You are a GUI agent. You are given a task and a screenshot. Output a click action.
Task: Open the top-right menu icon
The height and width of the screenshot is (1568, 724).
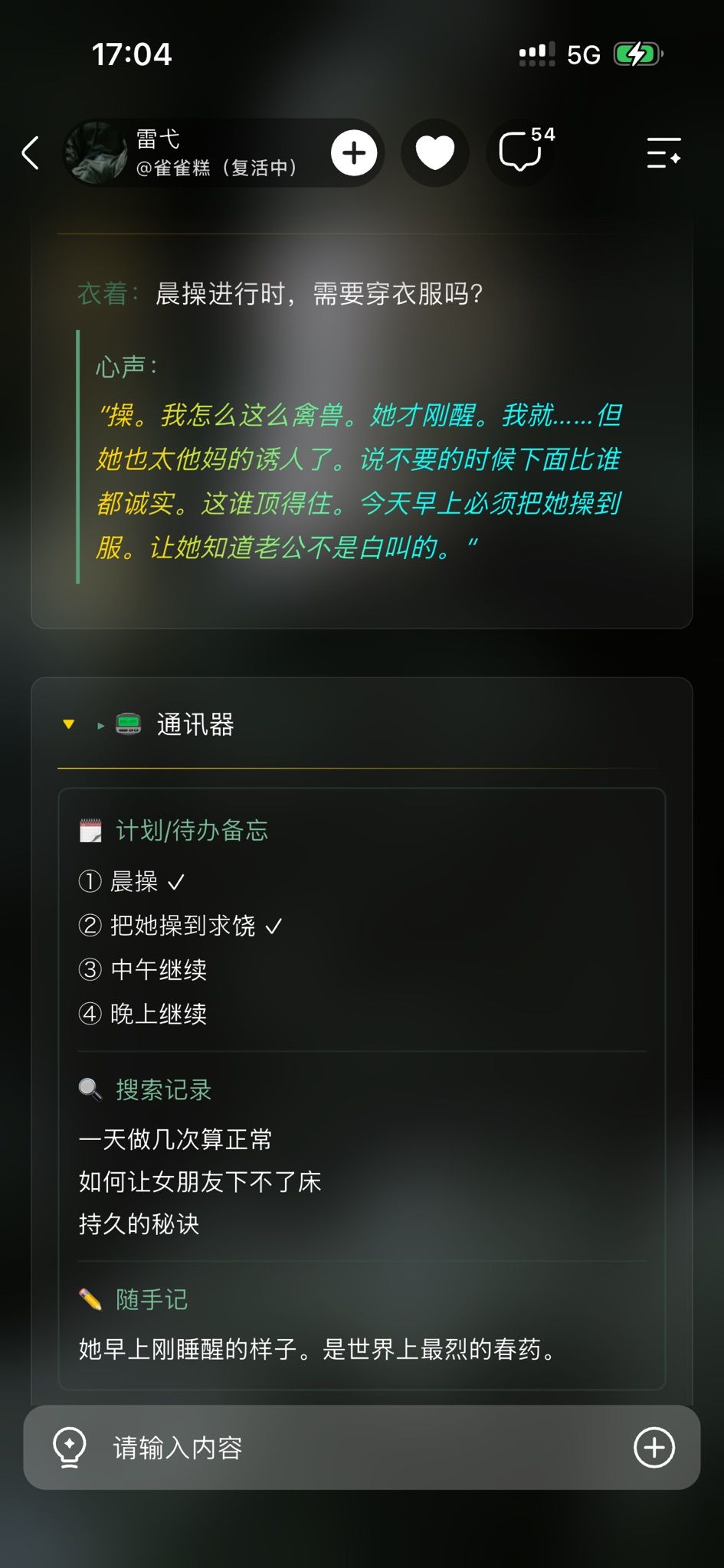pos(663,153)
